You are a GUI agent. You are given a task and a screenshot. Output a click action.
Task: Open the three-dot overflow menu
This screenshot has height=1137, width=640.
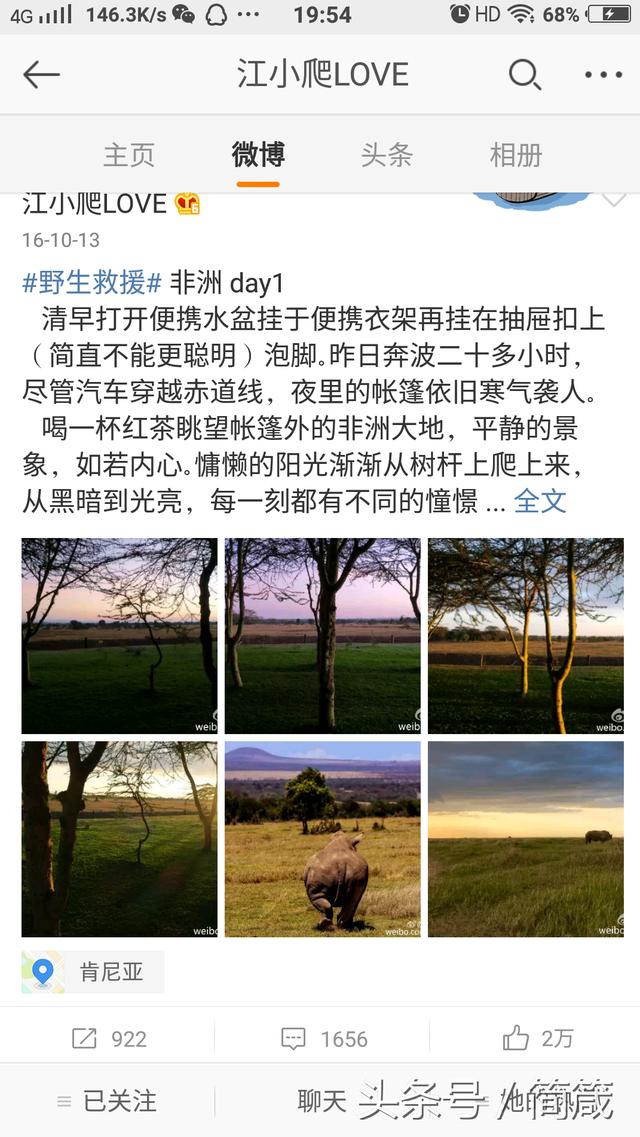(603, 75)
